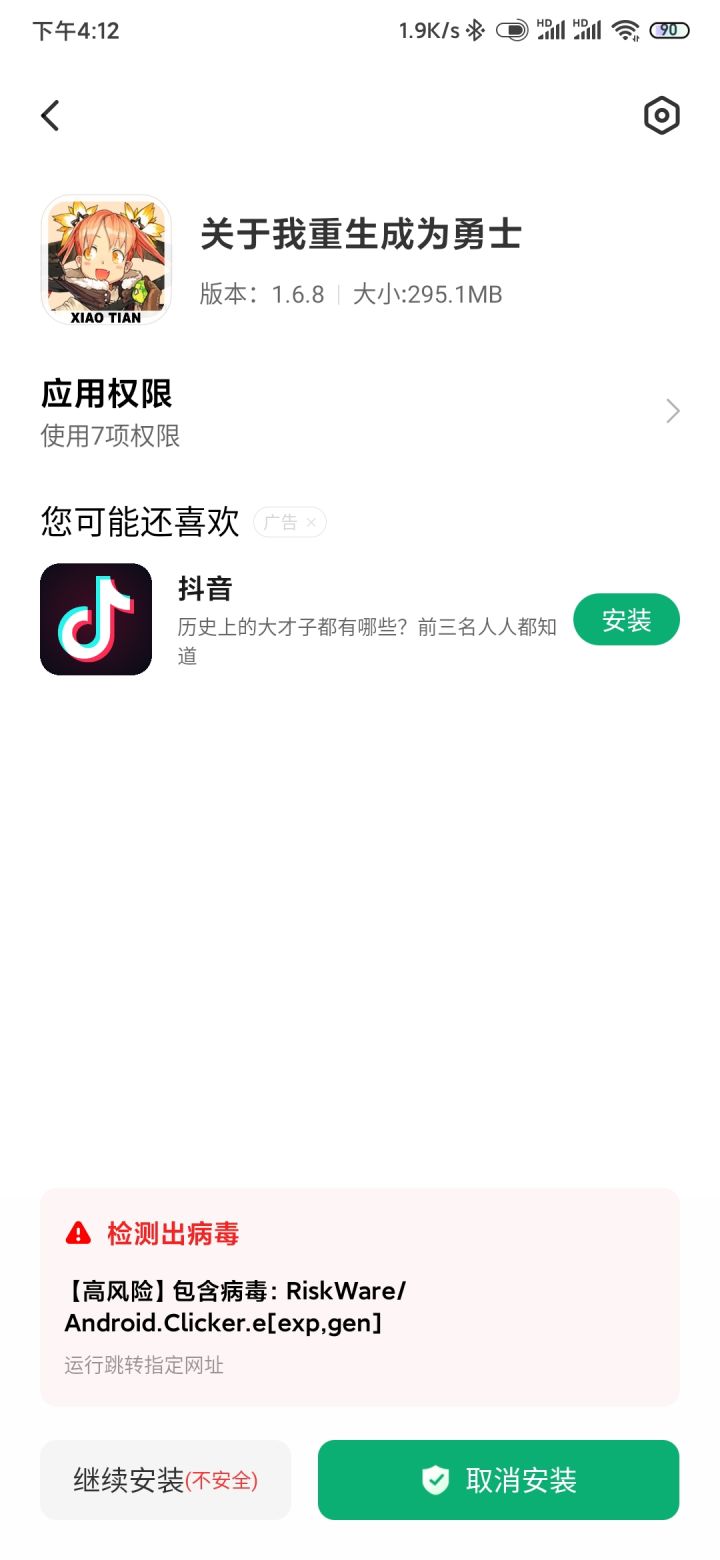Image resolution: width=720 pixels, height=1560 pixels.
Task: Tap the 关于我重生成为勇士 game icon
Action: click(x=106, y=258)
